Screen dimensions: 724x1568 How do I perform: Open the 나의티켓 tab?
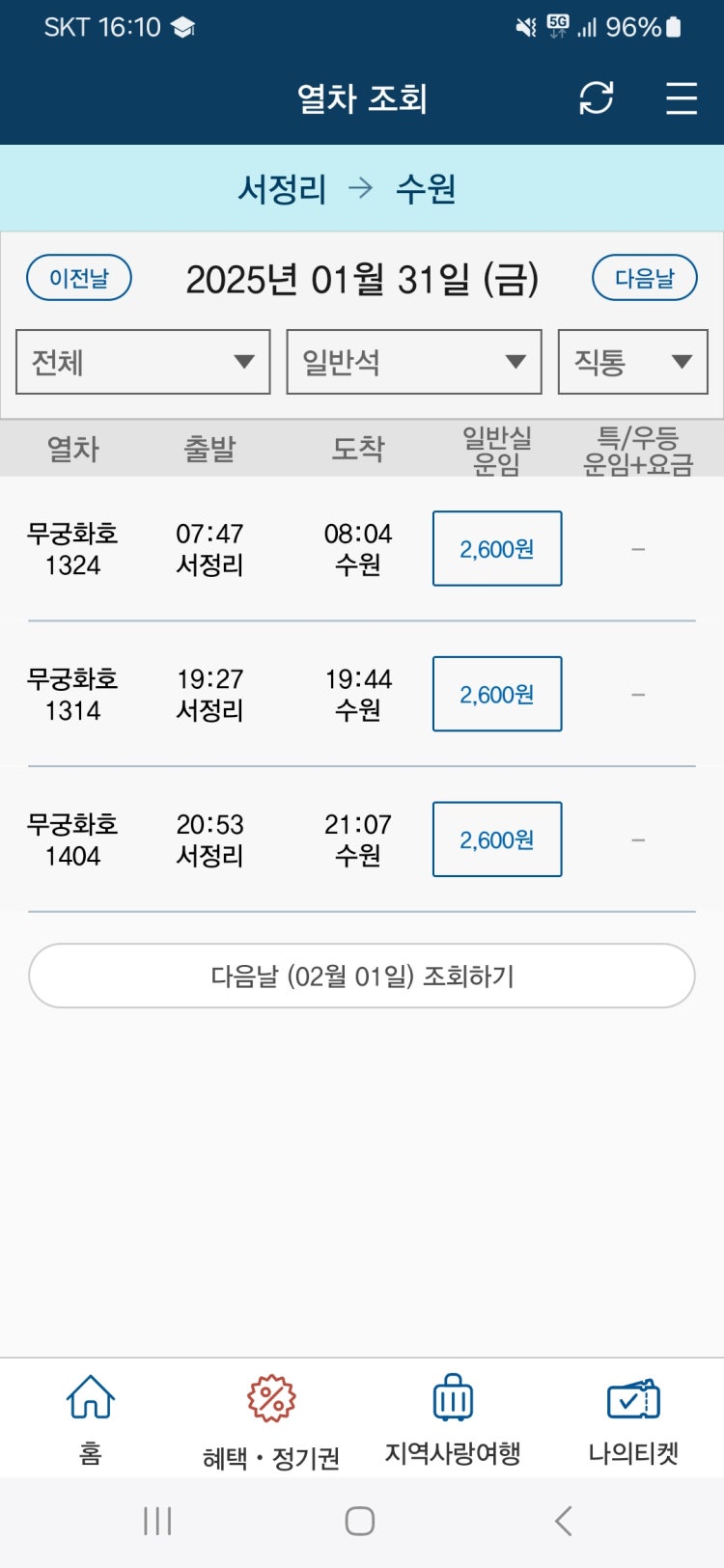pyautogui.click(x=633, y=1418)
